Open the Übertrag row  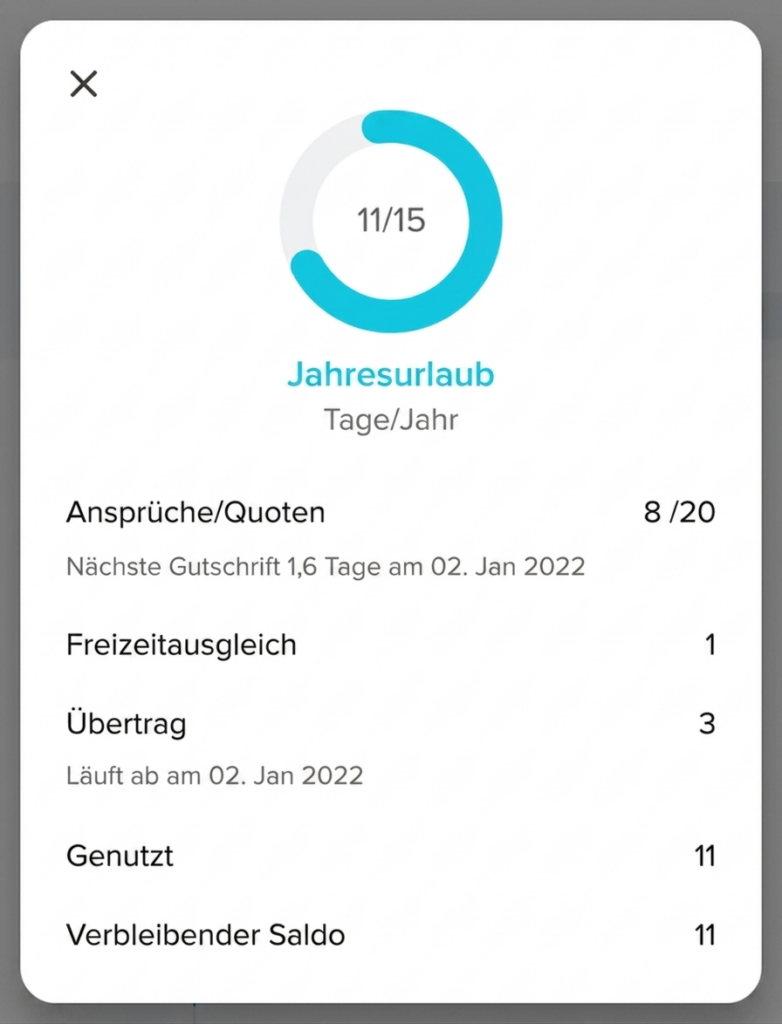[126, 723]
